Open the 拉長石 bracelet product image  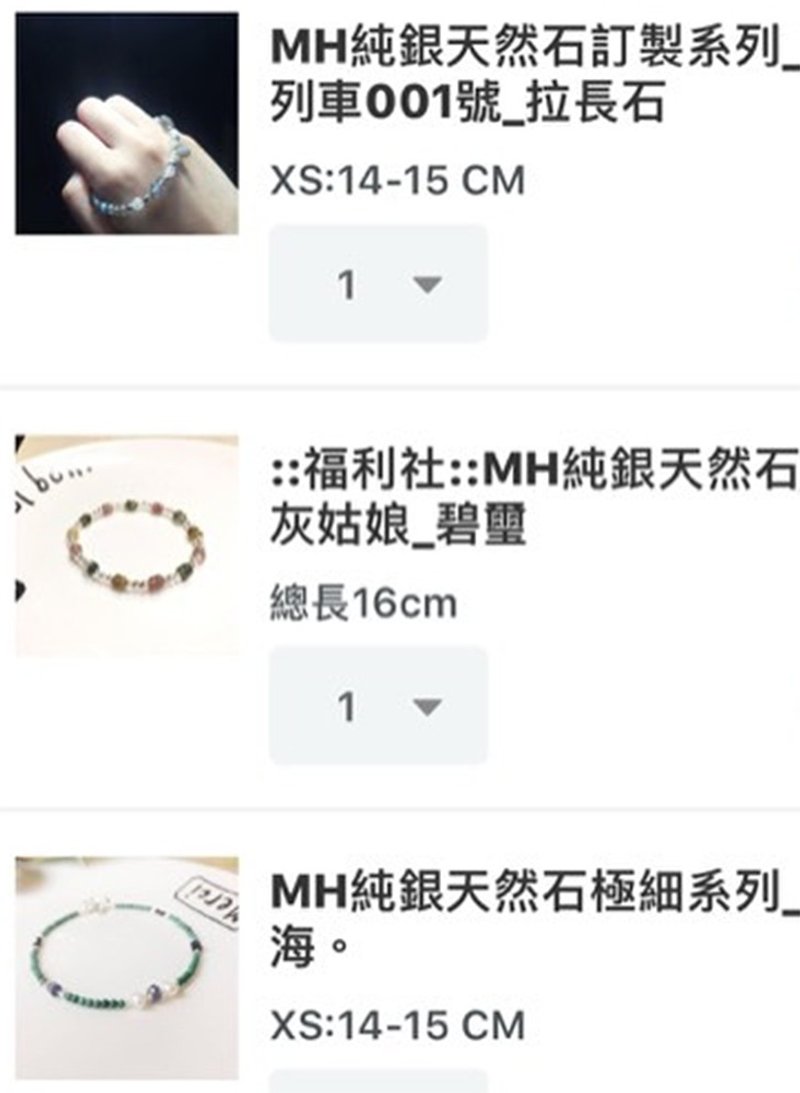(127, 124)
